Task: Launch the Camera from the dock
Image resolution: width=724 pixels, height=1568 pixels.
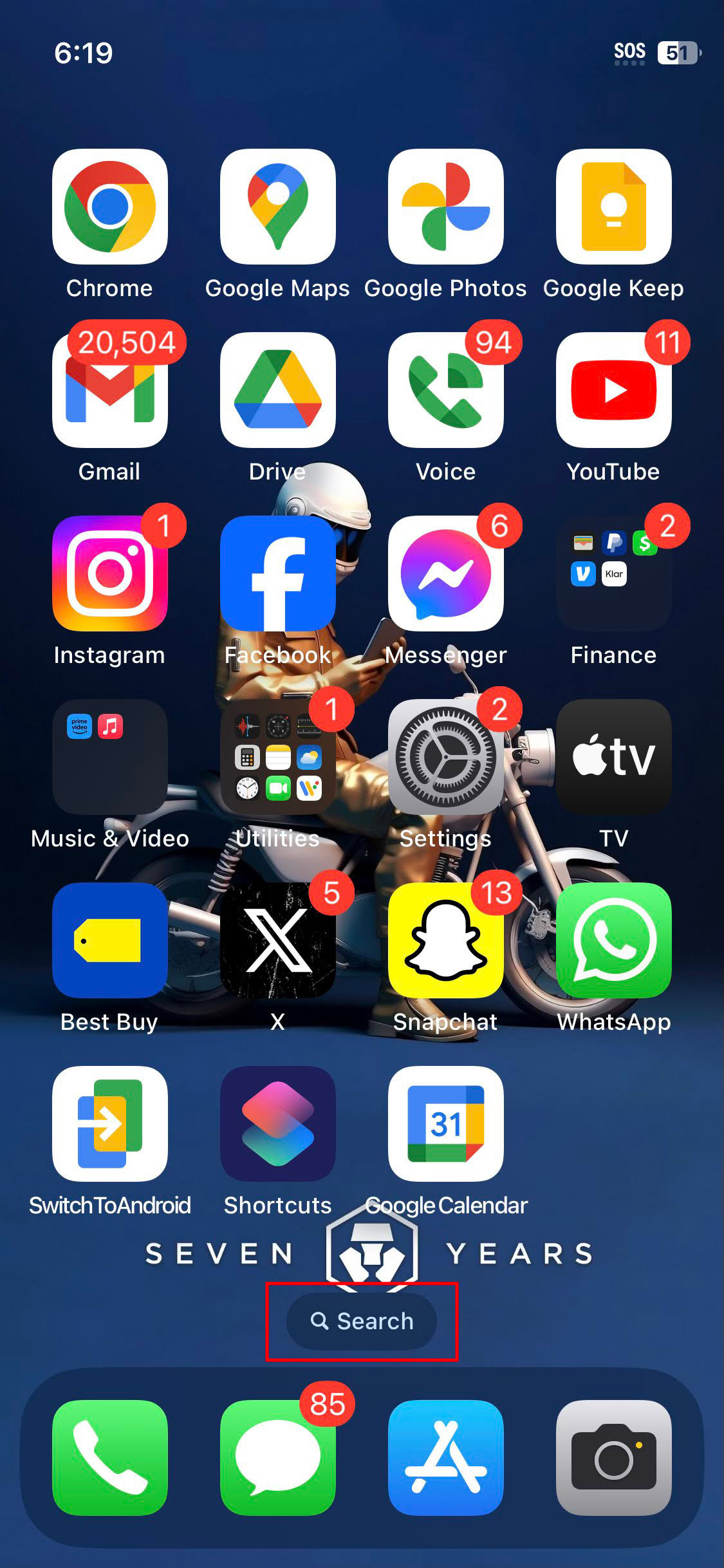Action: (613, 1457)
